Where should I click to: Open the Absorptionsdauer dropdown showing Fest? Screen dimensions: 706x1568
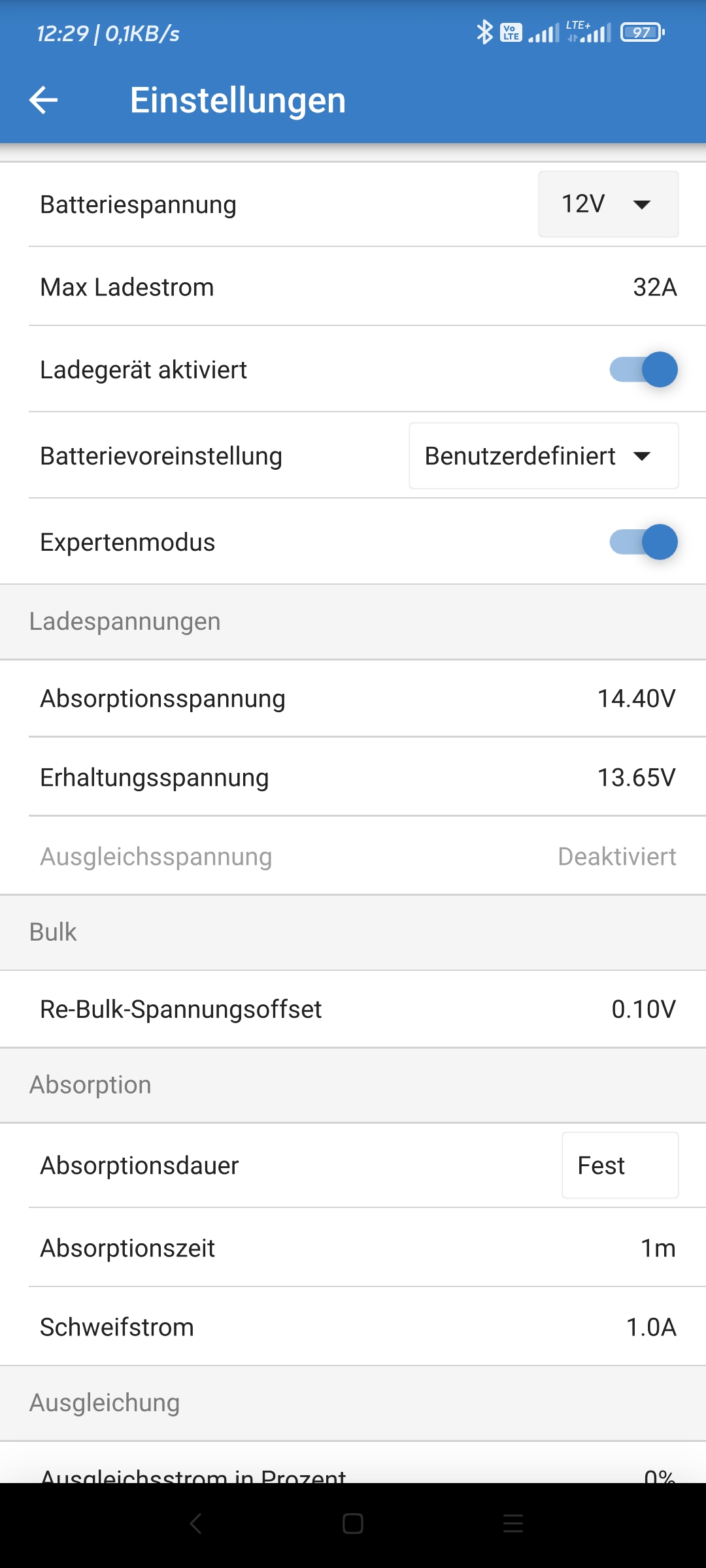point(620,1166)
